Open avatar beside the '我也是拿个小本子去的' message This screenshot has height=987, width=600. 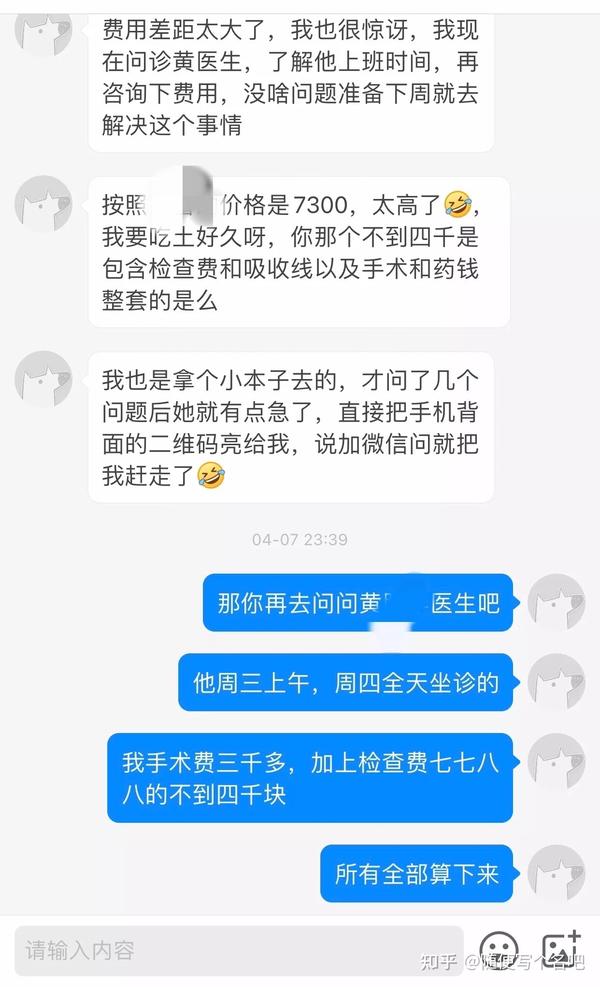click(x=43, y=379)
